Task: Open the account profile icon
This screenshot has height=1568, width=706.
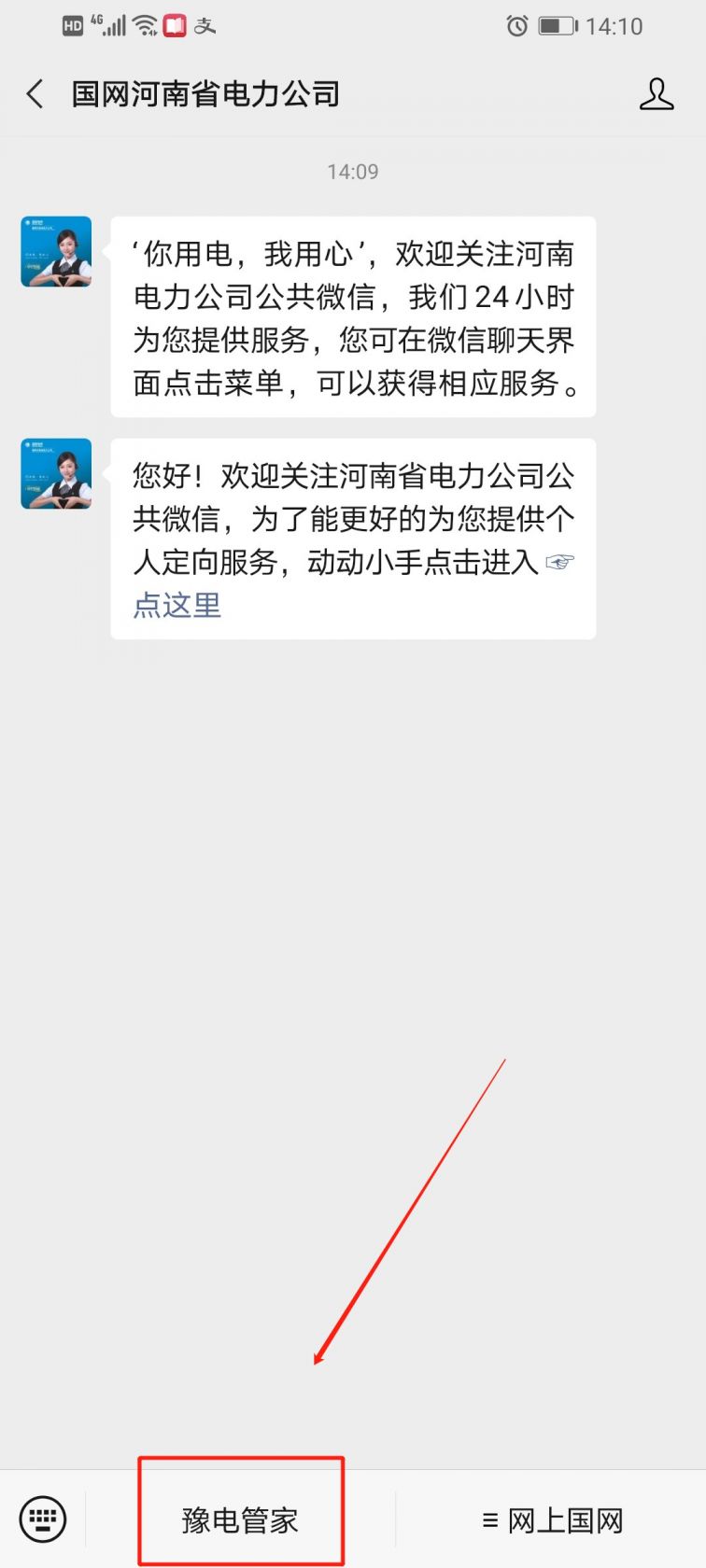Action: tap(657, 94)
